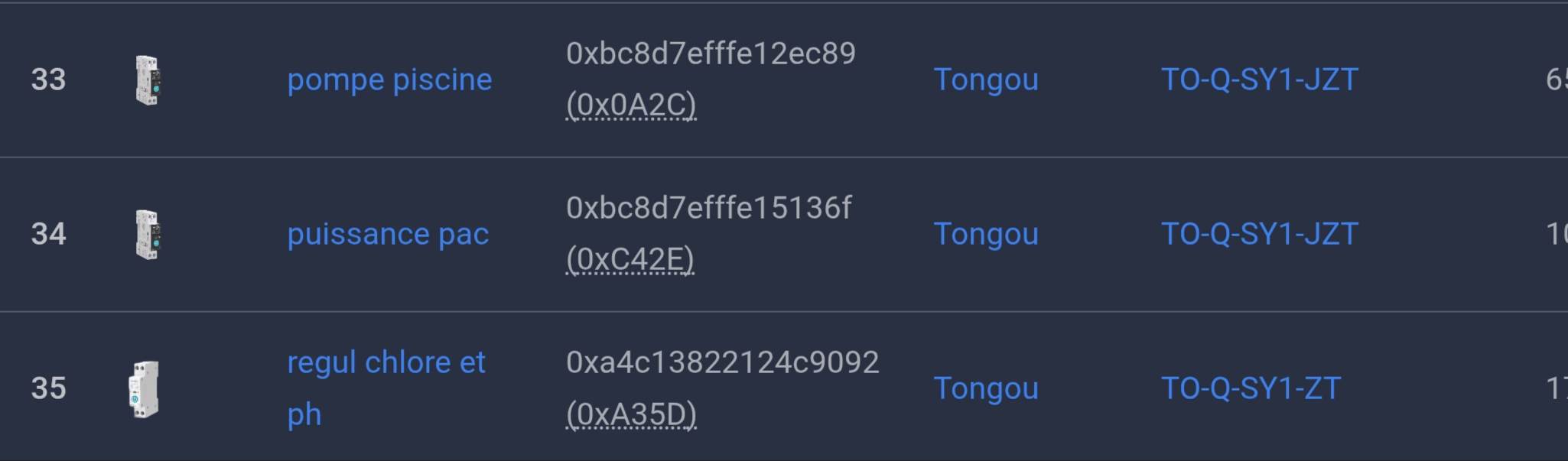Screen dimensions: 1568x461
Task: Open the puissance pac device
Action: pyautogui.click(x=388, y=234)
